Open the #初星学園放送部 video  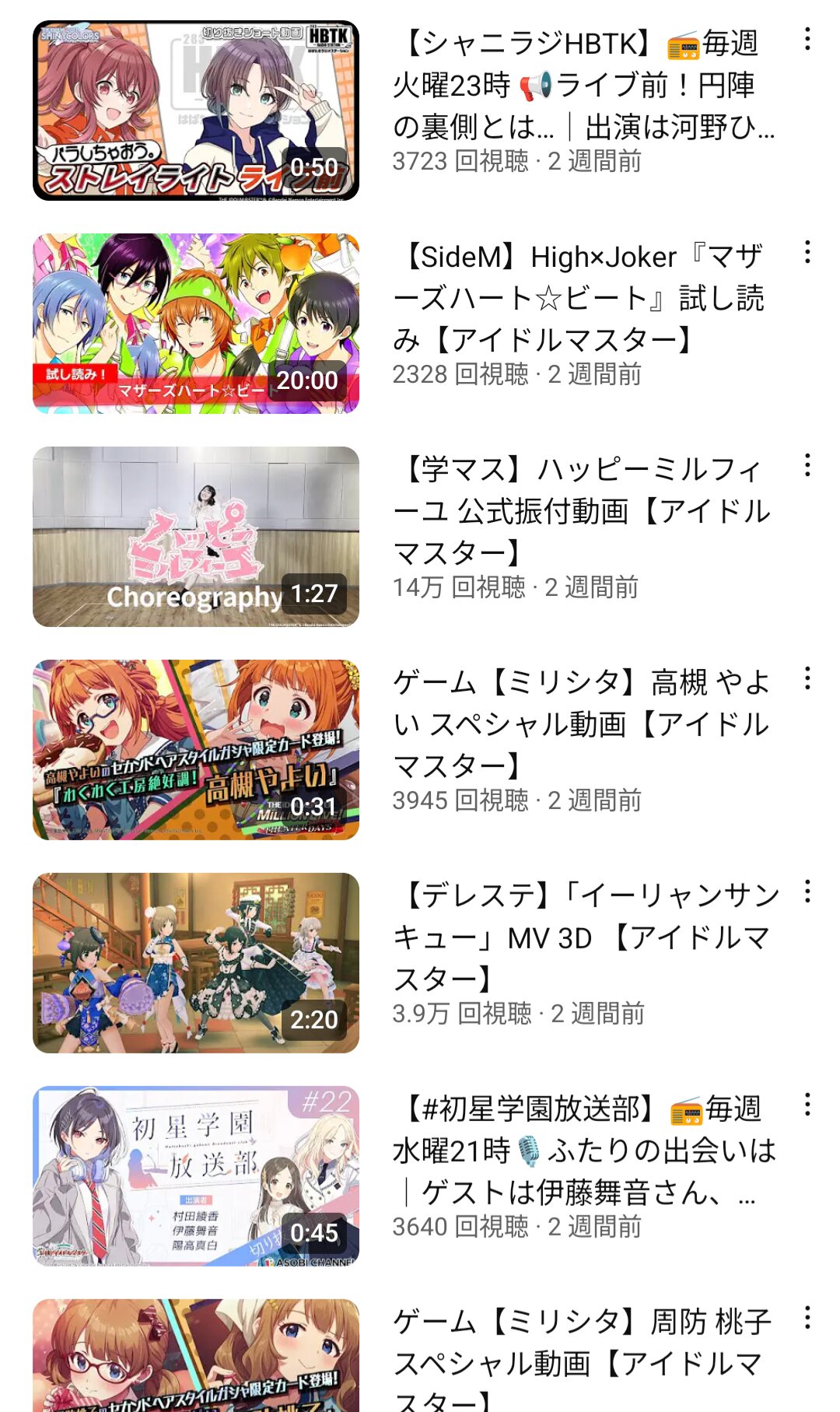pyautogui.click(x=196, y=1176)
